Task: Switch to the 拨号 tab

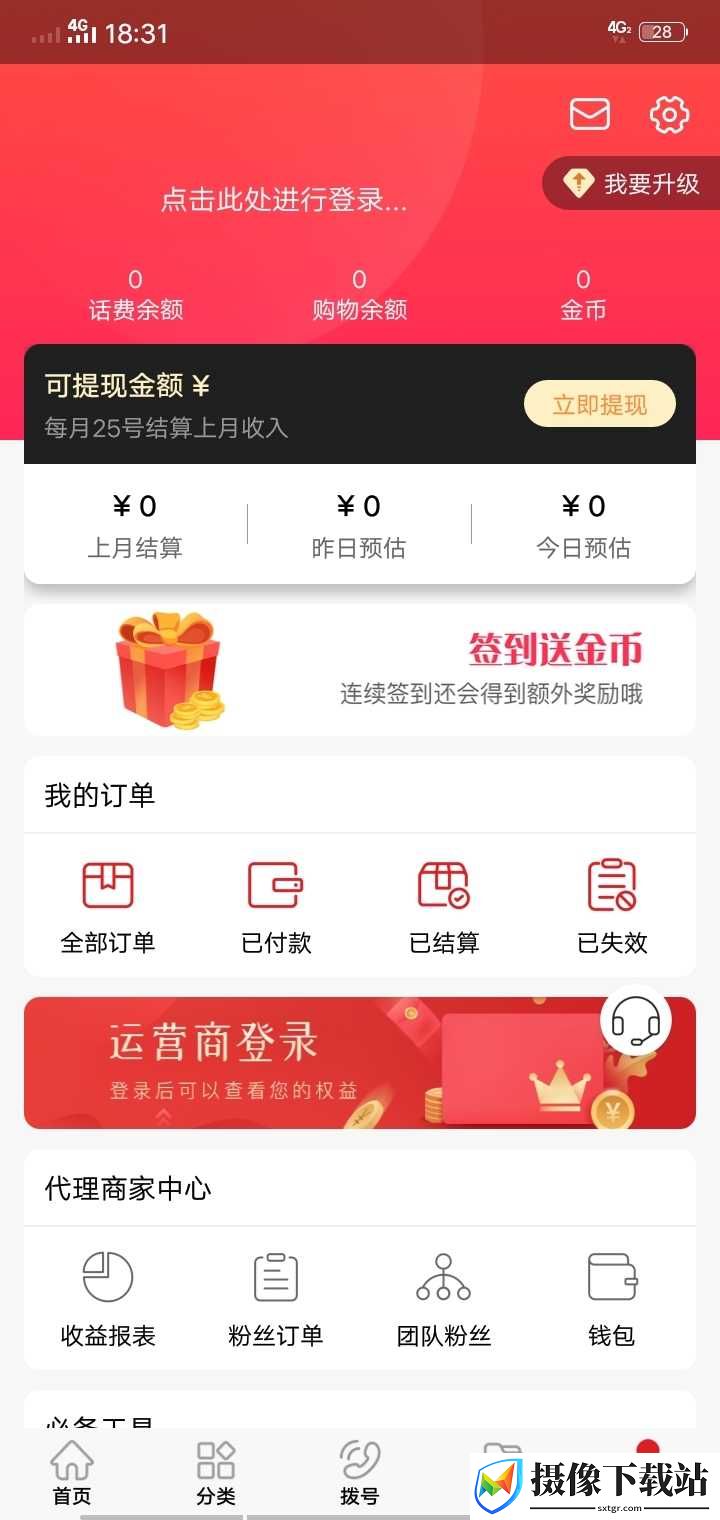Action: (x=360, y=1474)
